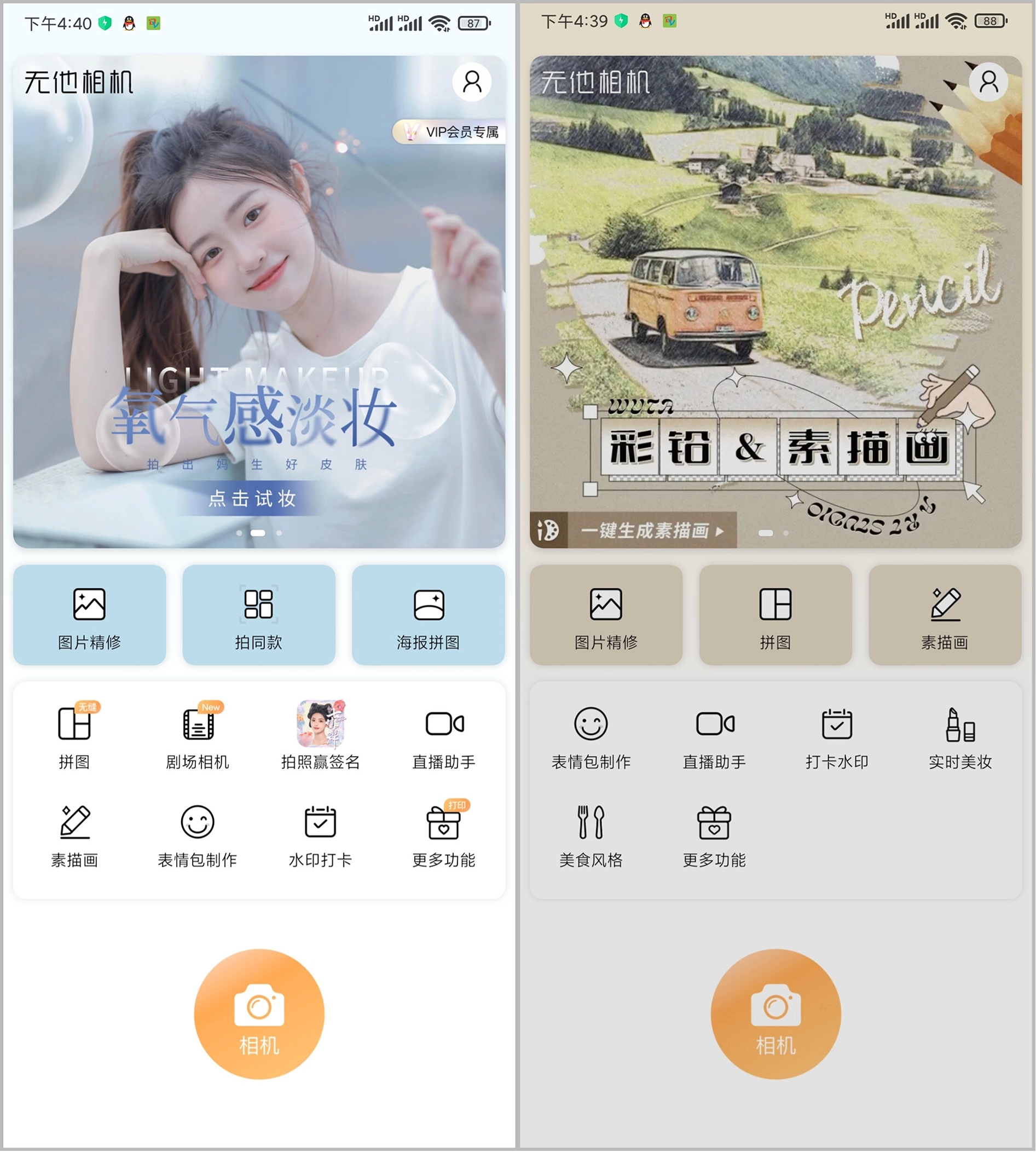1036x1152 pixels.
Task: Open 水印打卡 feature
Action: [x=321, y=835]
